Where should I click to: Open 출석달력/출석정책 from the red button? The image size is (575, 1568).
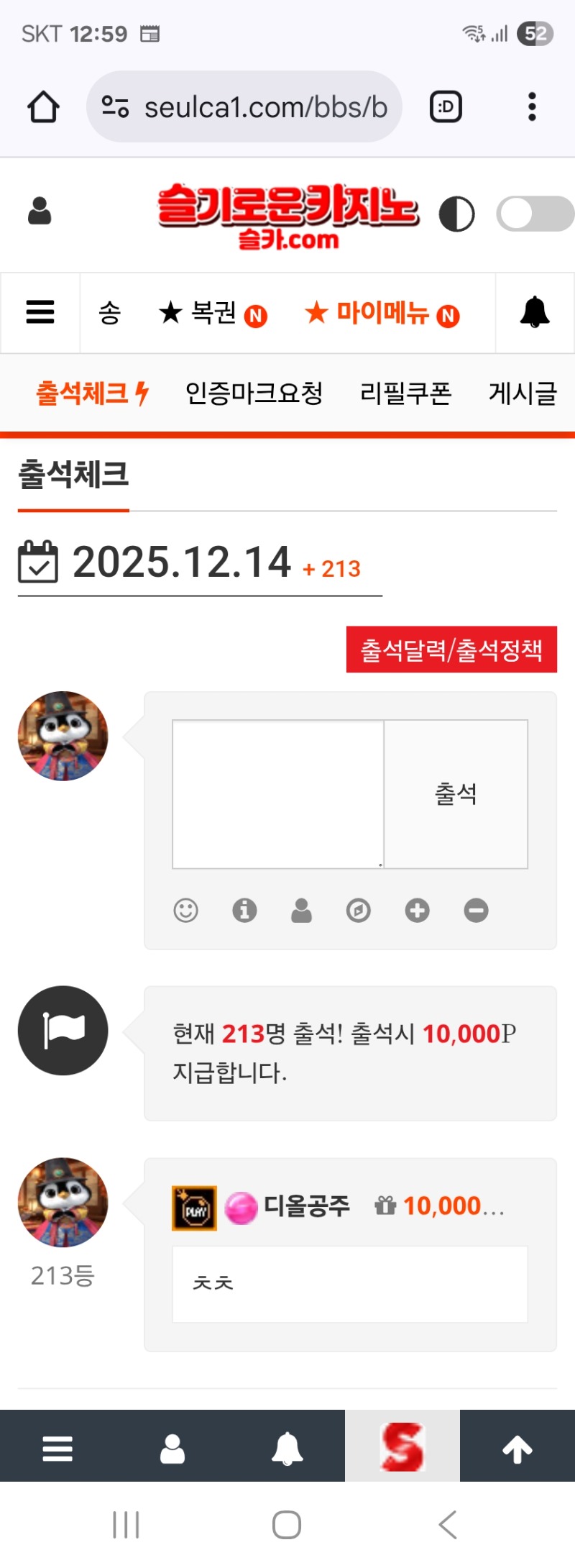point(451,648)
